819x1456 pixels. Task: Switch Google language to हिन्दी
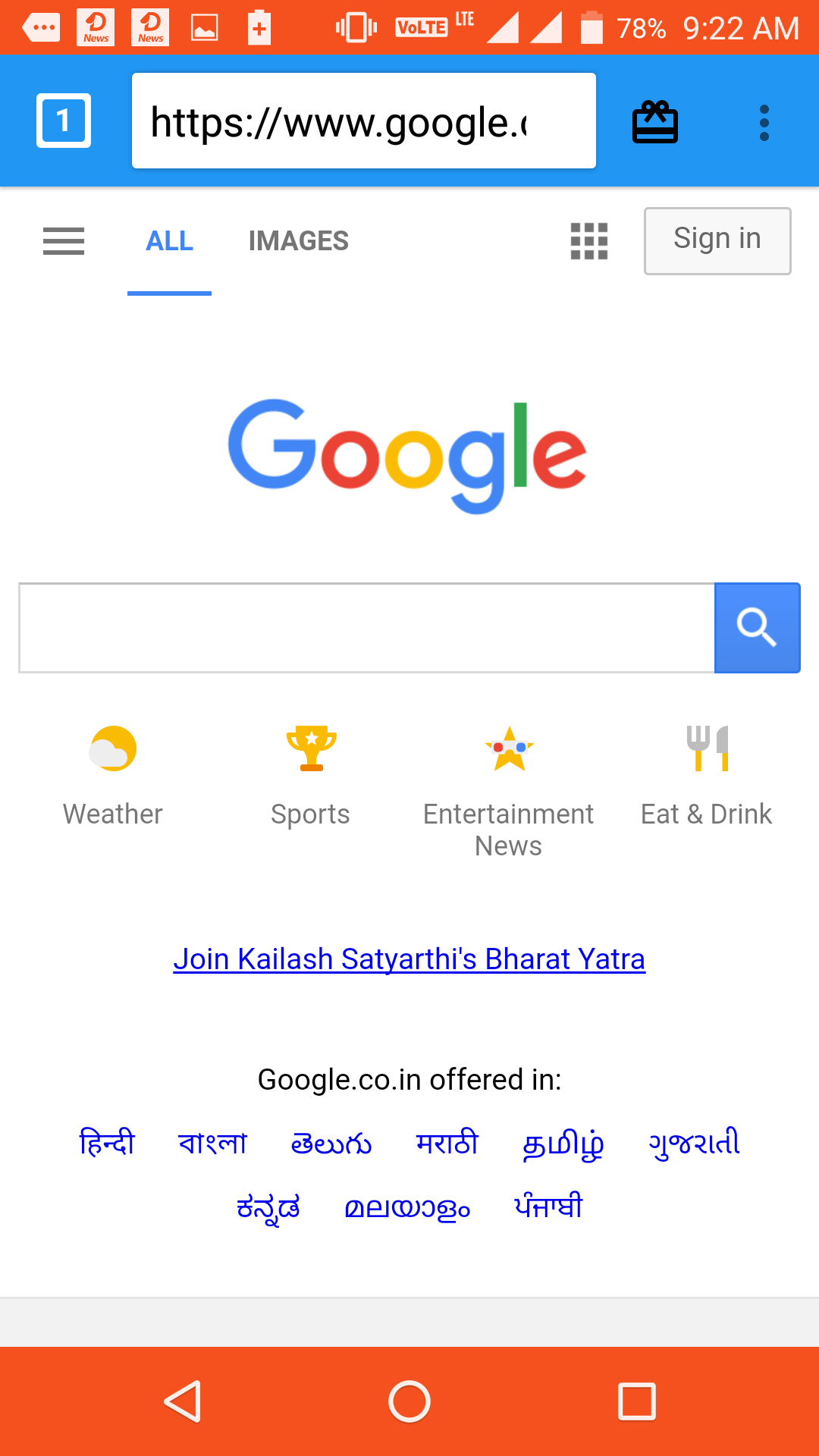coord(107,1142)
